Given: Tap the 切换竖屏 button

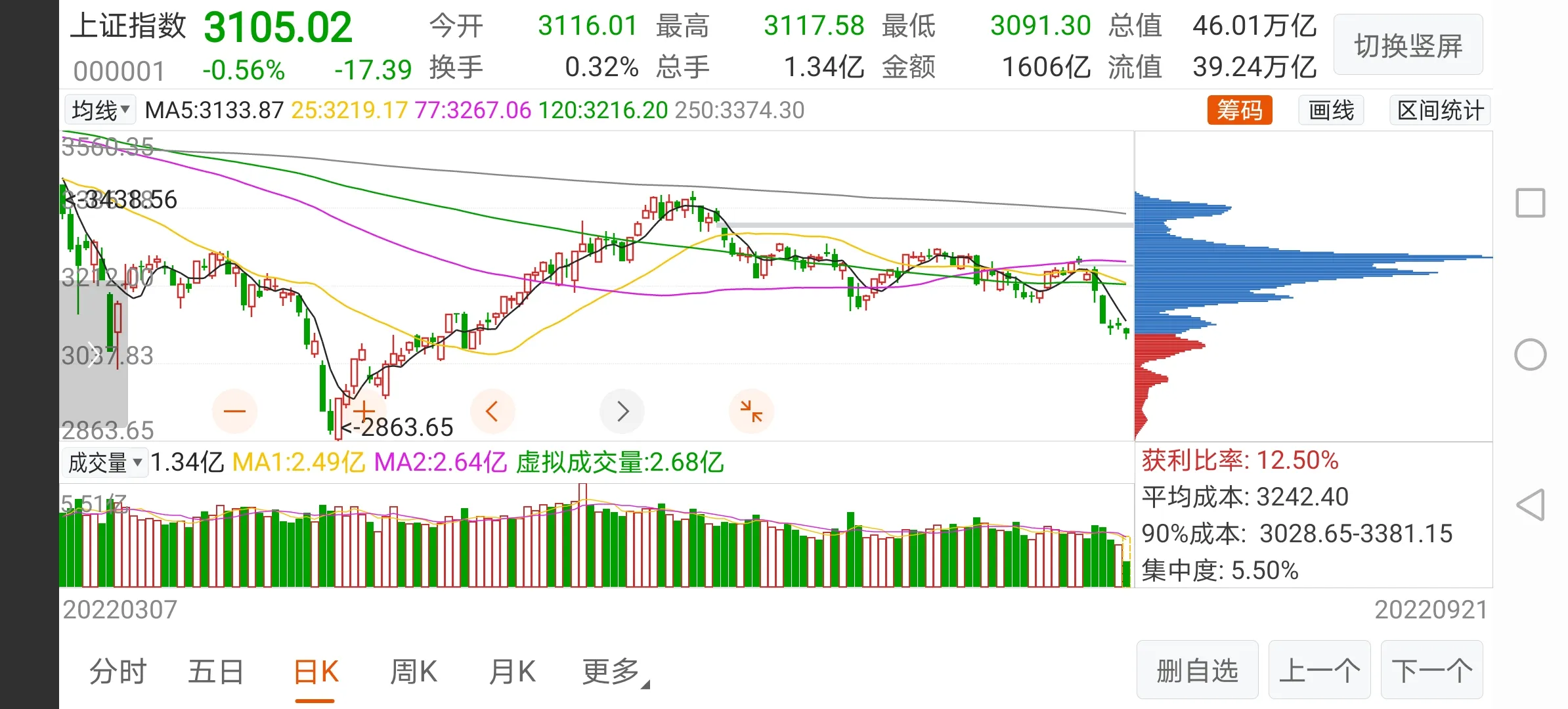Looking at the screenshot, I should point(1408,45).
